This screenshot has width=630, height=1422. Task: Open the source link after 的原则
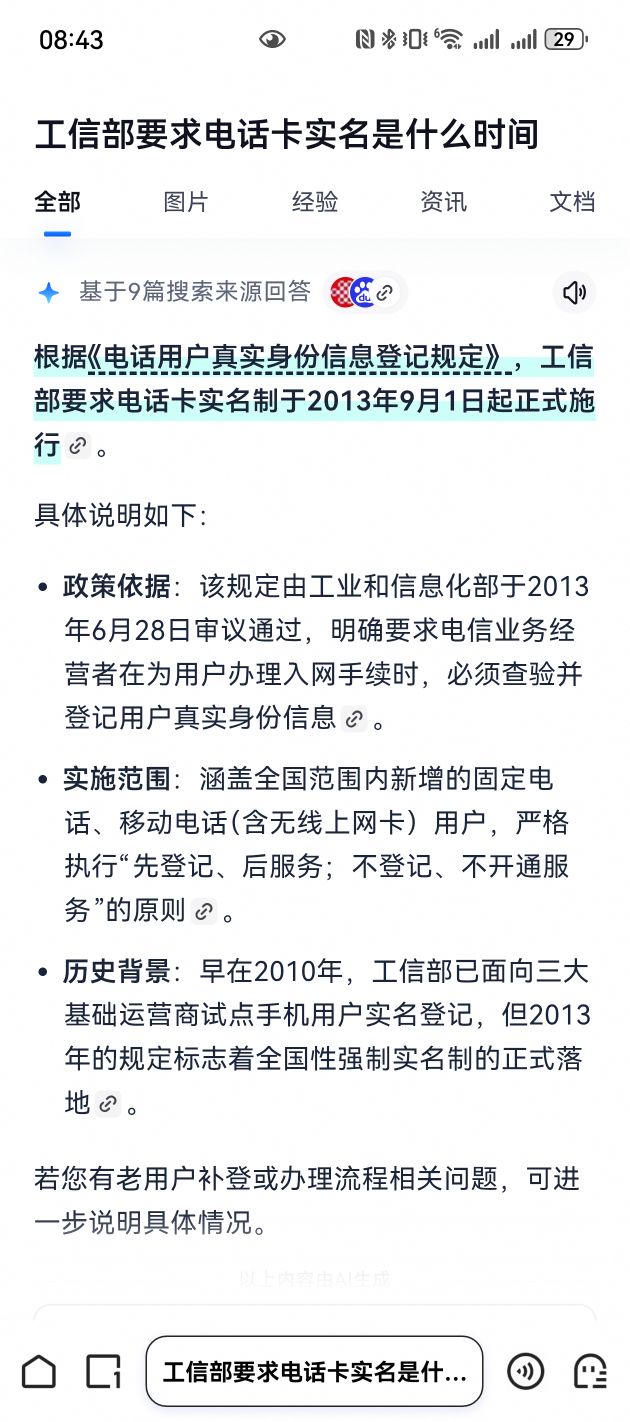[x=203, y=911]
